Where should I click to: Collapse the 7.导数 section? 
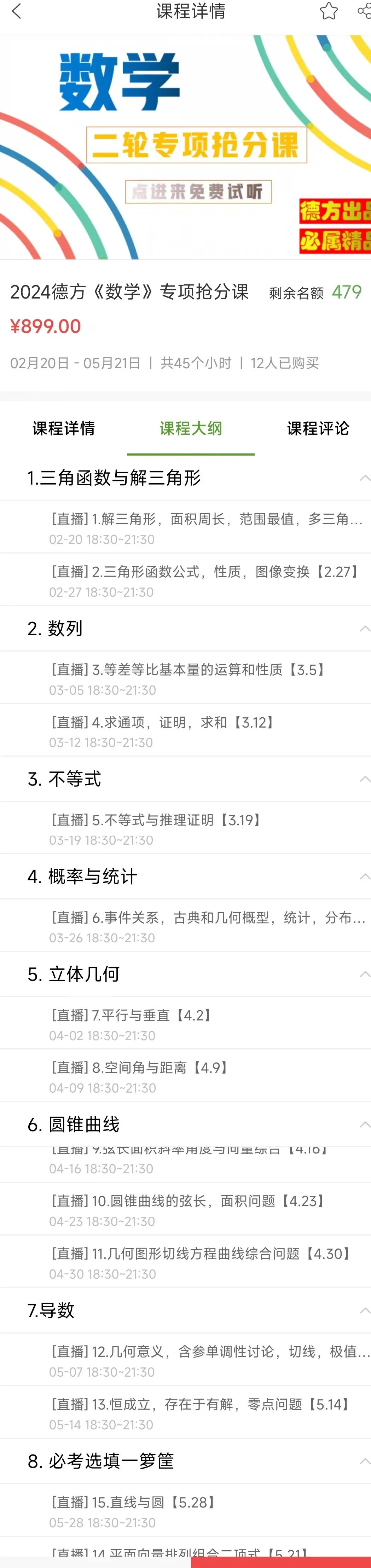(x=364, y=1310)
